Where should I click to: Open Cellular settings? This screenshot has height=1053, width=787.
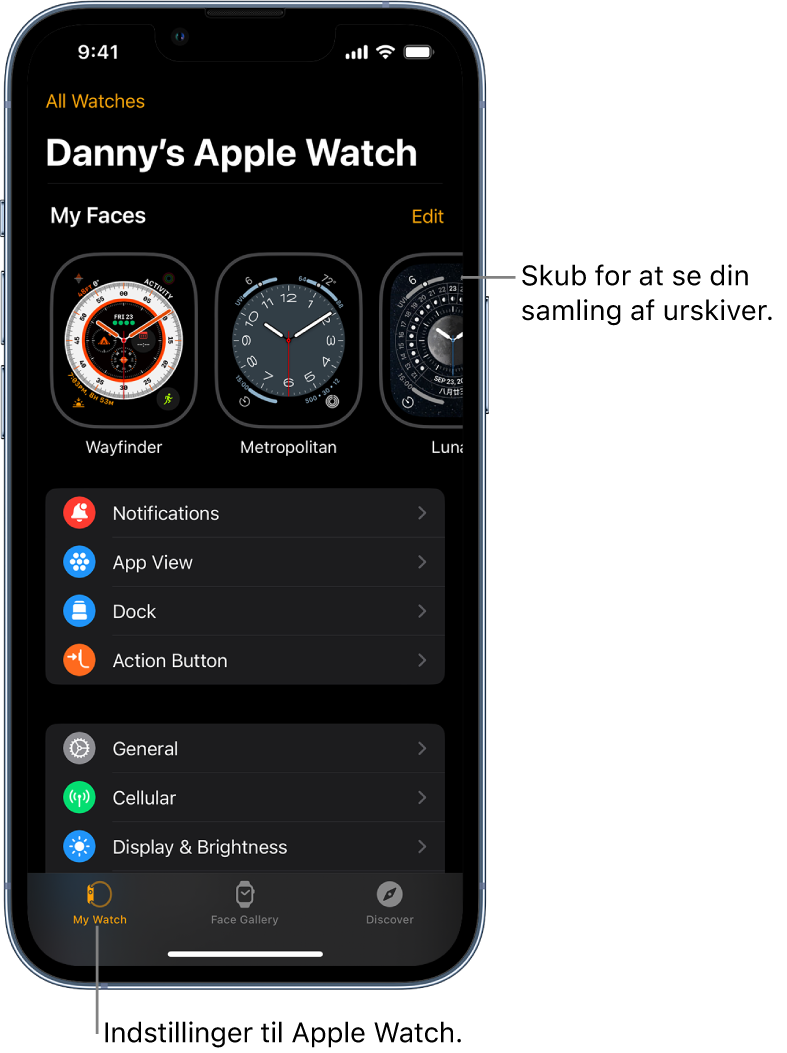[245, 797]
